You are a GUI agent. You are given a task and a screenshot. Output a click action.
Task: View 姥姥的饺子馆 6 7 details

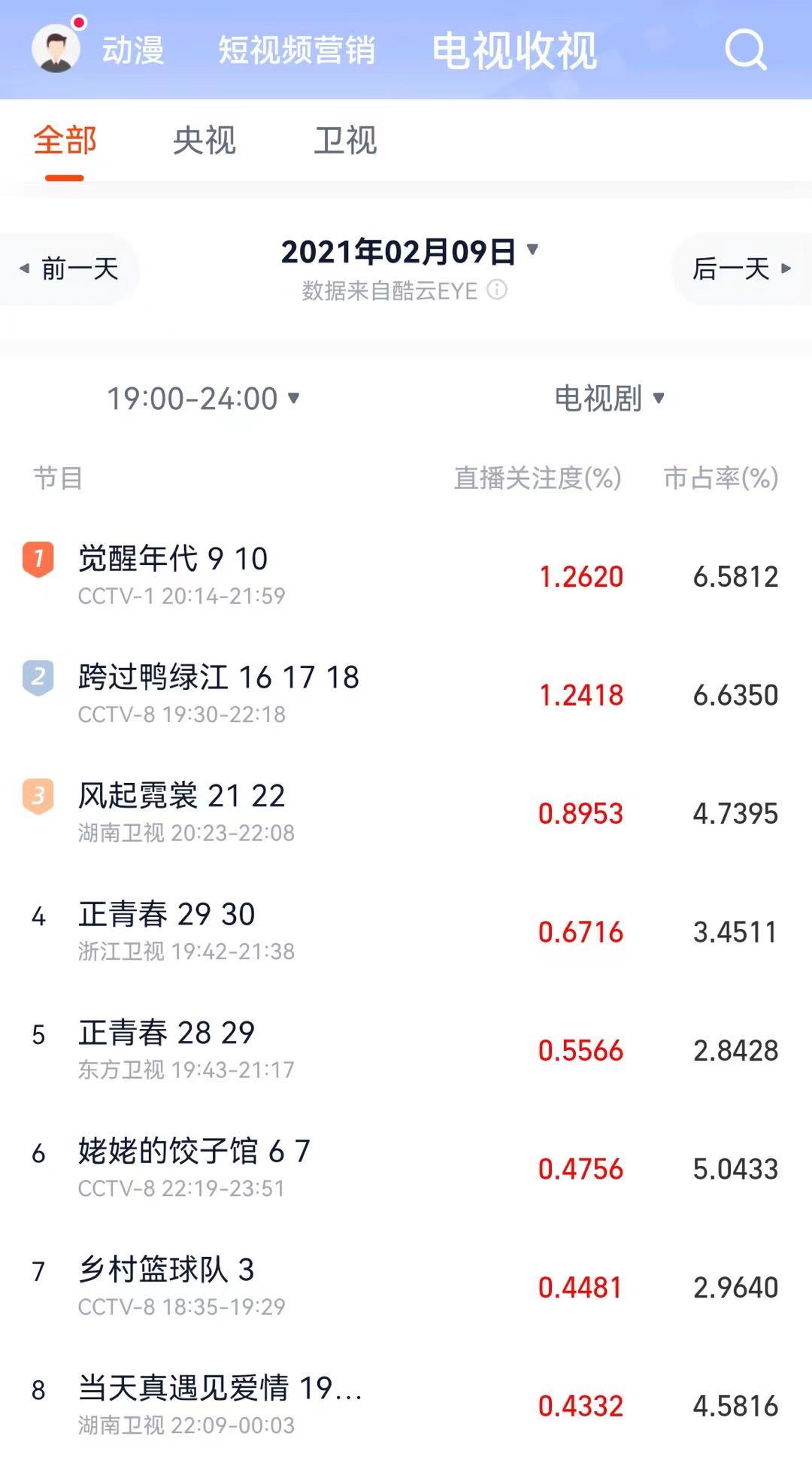194,1151
